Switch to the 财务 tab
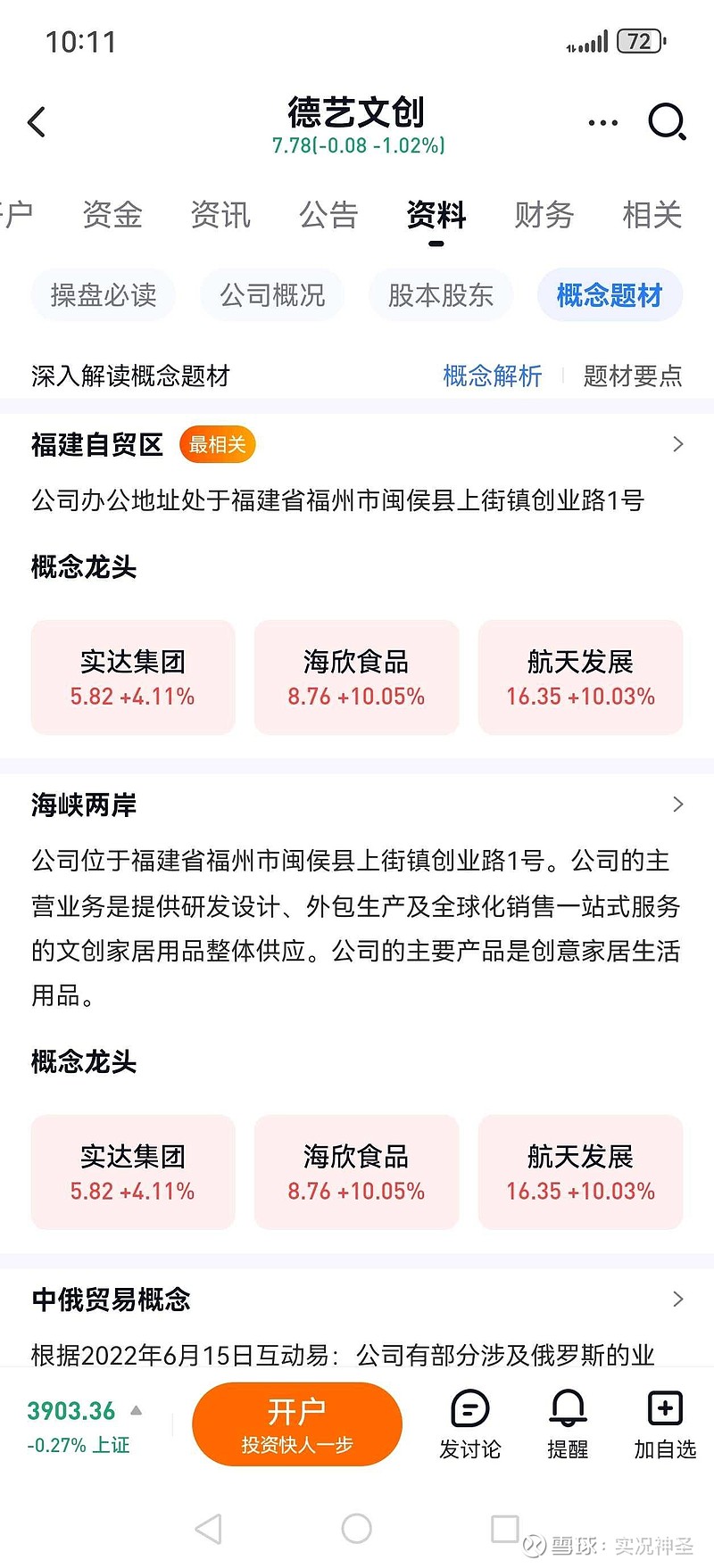 (543, 216)
